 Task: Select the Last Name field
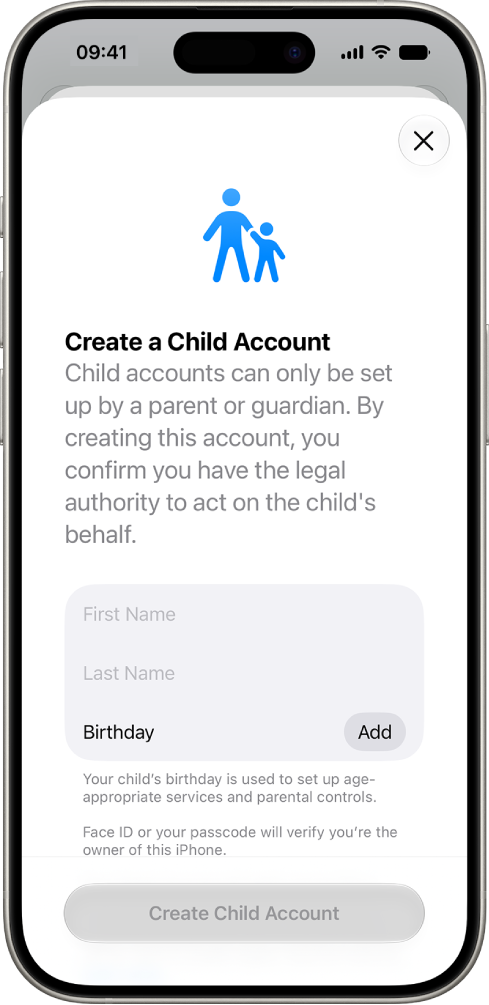[x=244, y=673]
